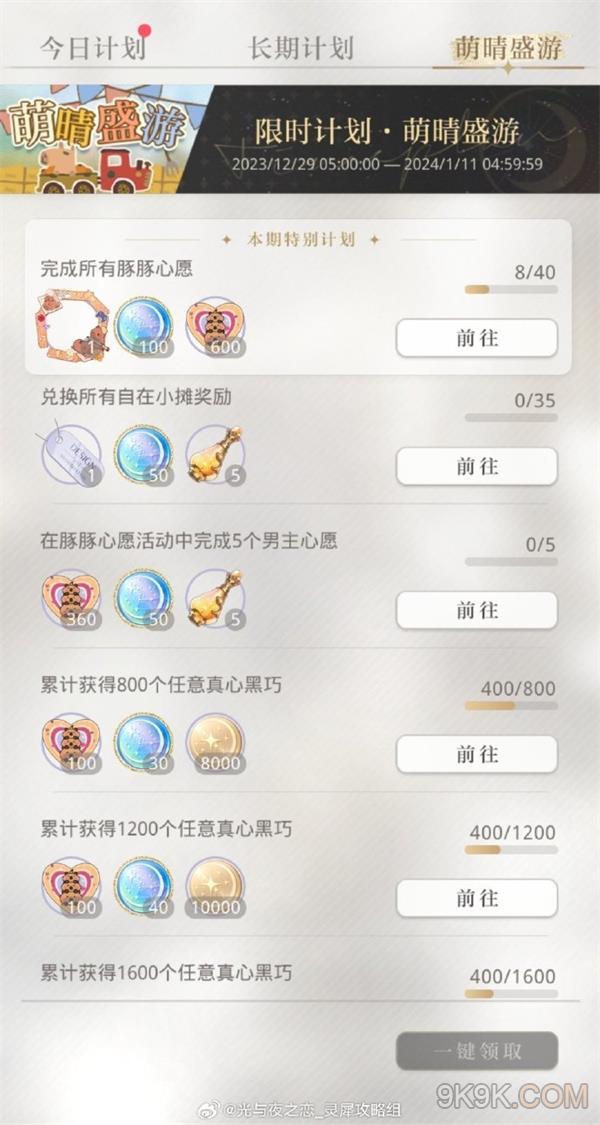Viewport: 600px width, 1125px height.
Task: Switch to the 长期计划 tab
Action: click(x=300, y=48)
